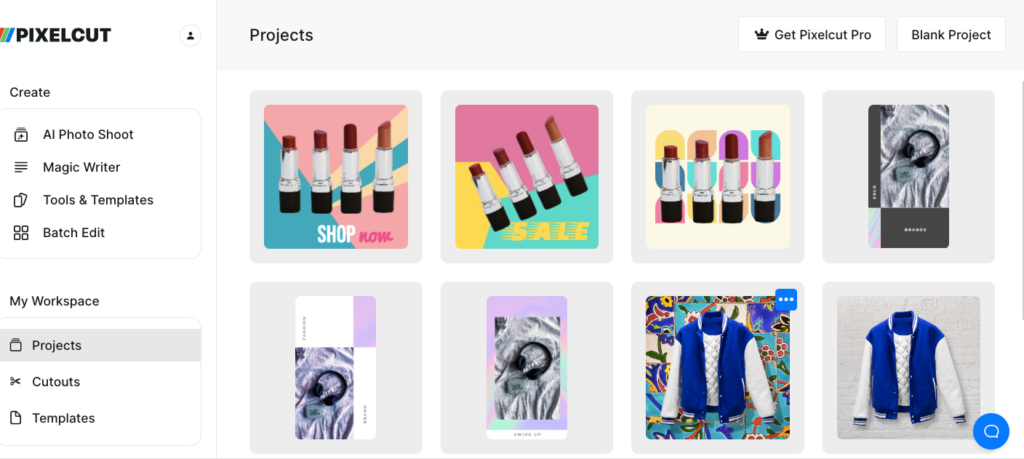Screen dimensions: 1024x459
Task: Open the headphones project labeled Brands
Action: point(908,177)
